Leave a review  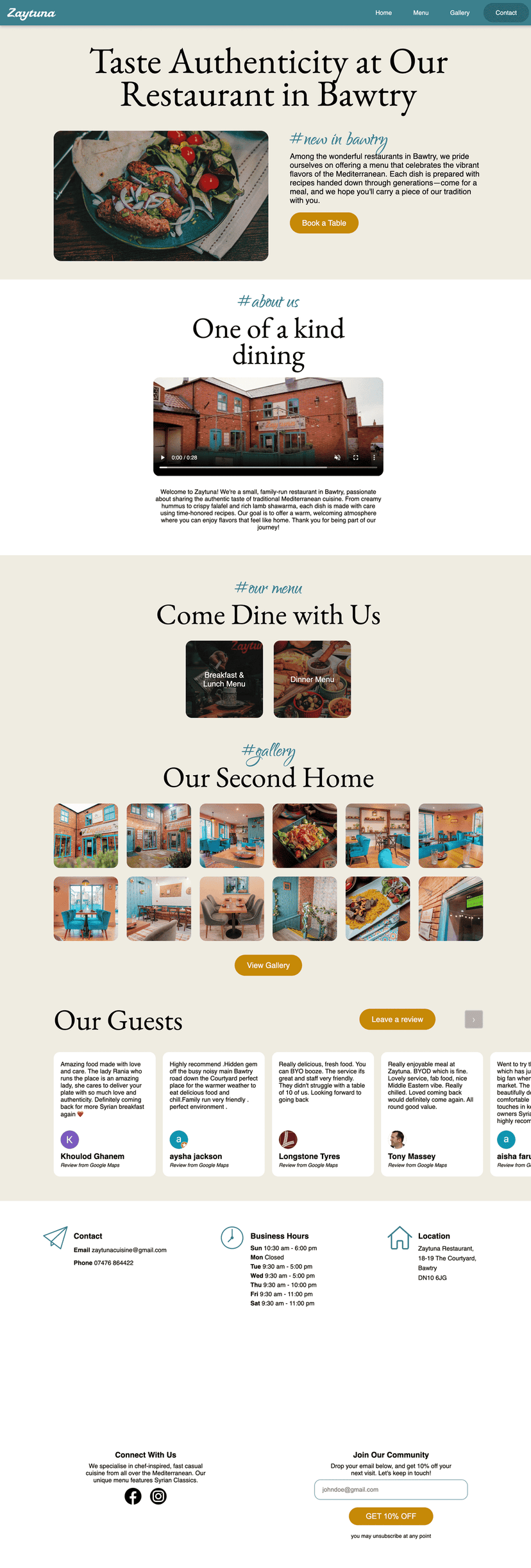coord(397,1019)
